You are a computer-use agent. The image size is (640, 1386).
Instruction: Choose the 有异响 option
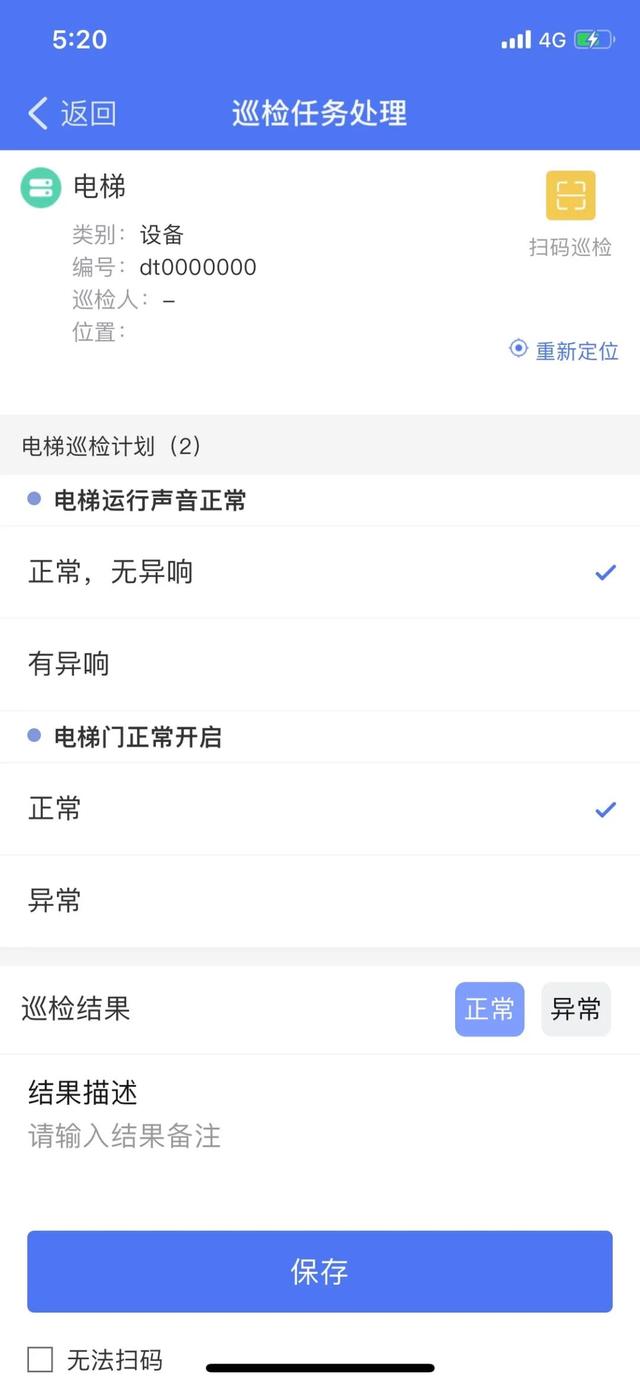tap(320, 664)
